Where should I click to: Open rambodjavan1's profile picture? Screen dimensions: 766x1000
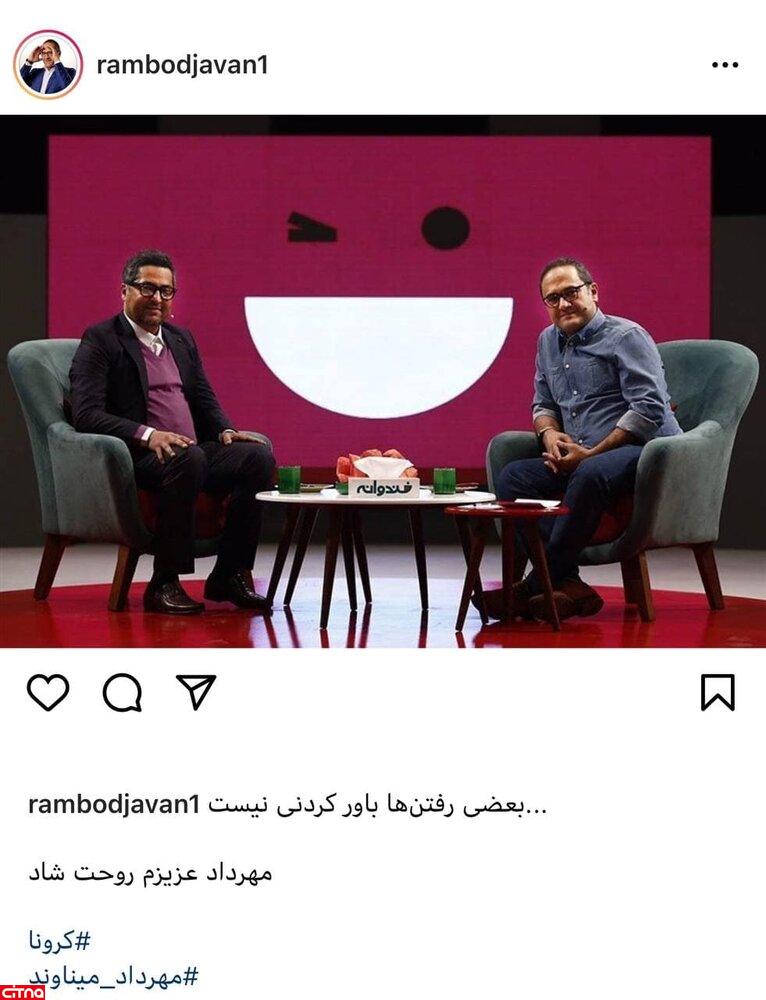[47, 65]
